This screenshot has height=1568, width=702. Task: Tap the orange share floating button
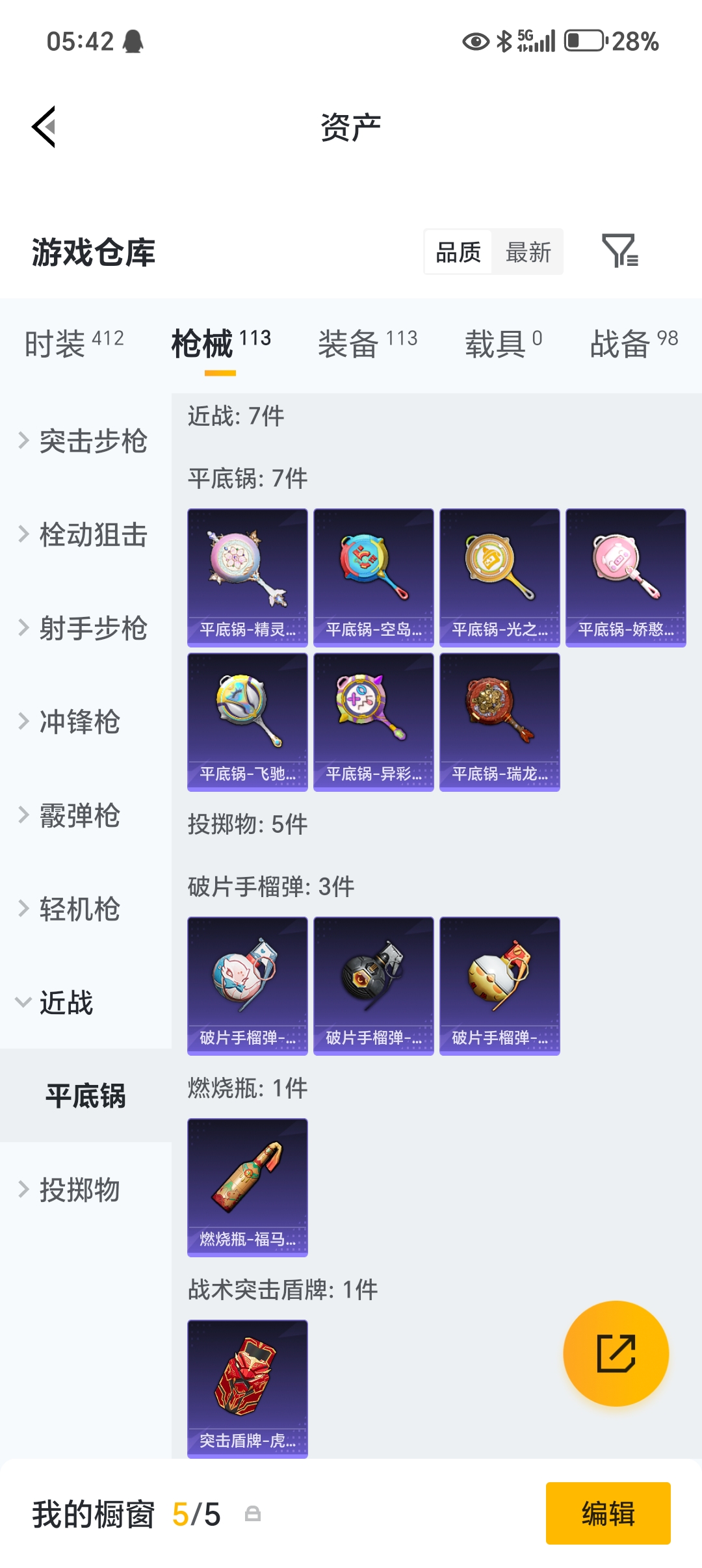tap(616, 1353)
